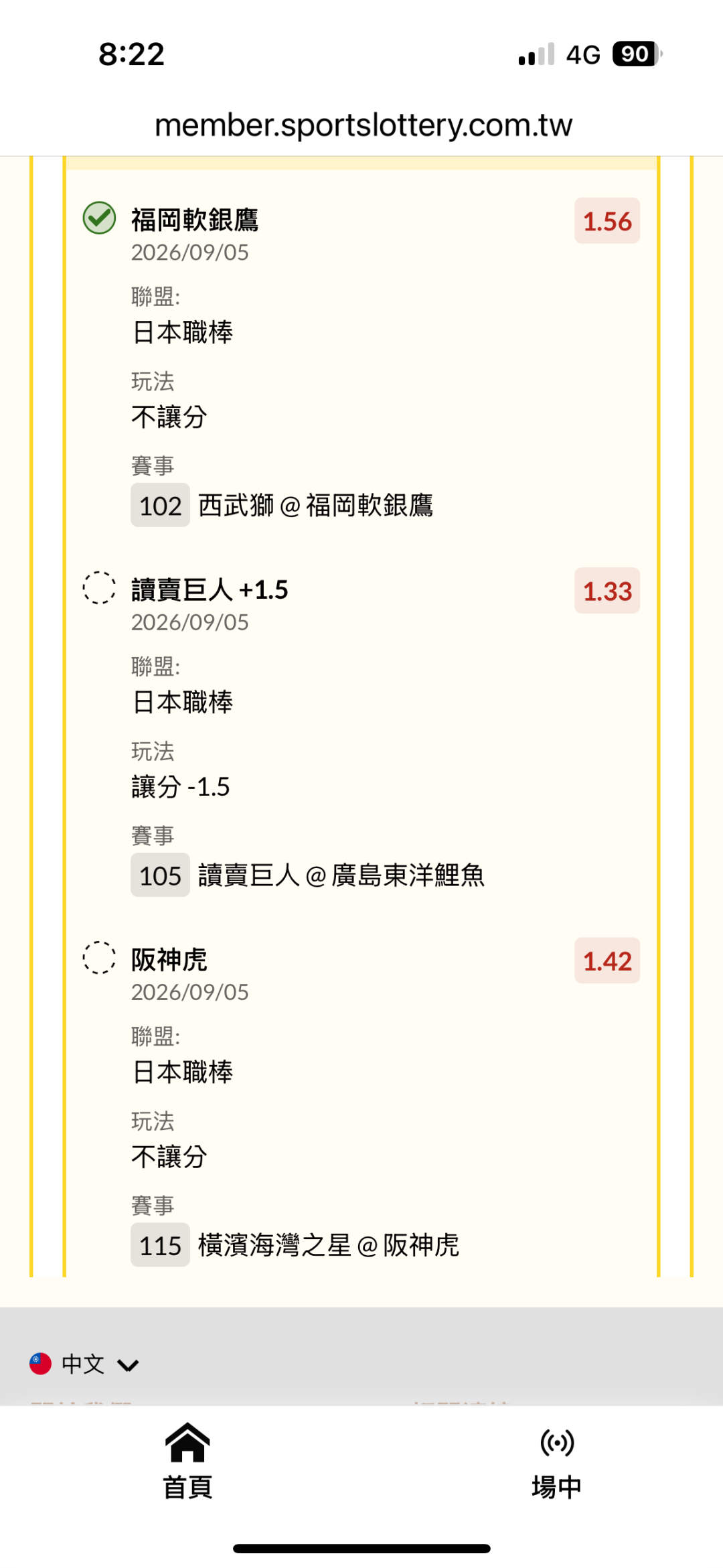723x1568 pixels.
Task: Expand the 中文 language dropdown
Action: coord(84,1364)
